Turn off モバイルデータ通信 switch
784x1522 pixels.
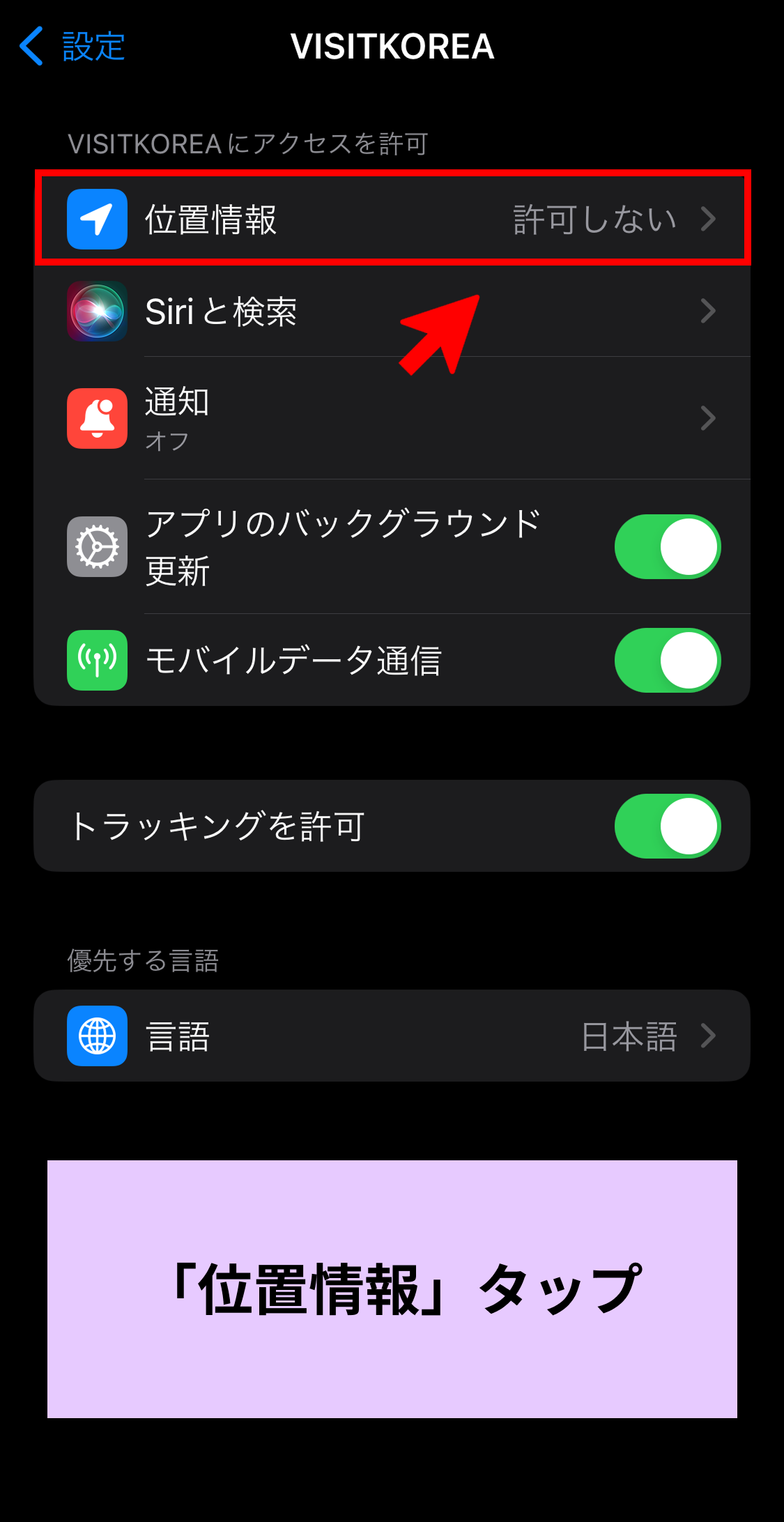[668, 660]
